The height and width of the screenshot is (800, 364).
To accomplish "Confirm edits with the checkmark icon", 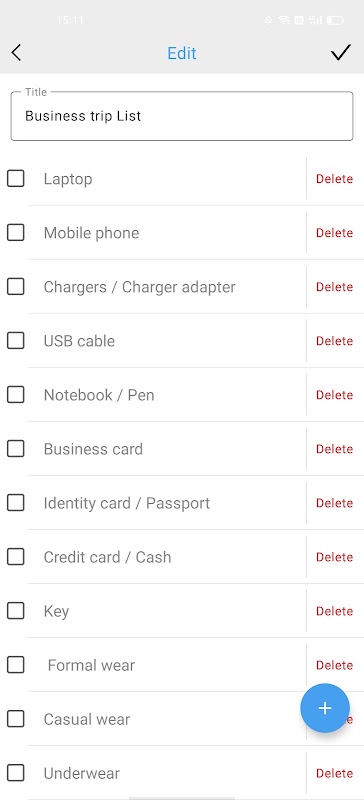I will 341,53.
